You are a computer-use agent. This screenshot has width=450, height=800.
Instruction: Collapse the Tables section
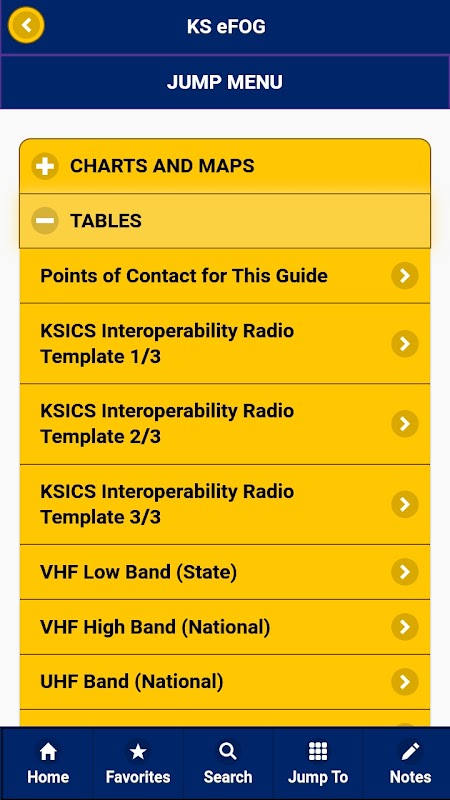[x=225, y=221]
